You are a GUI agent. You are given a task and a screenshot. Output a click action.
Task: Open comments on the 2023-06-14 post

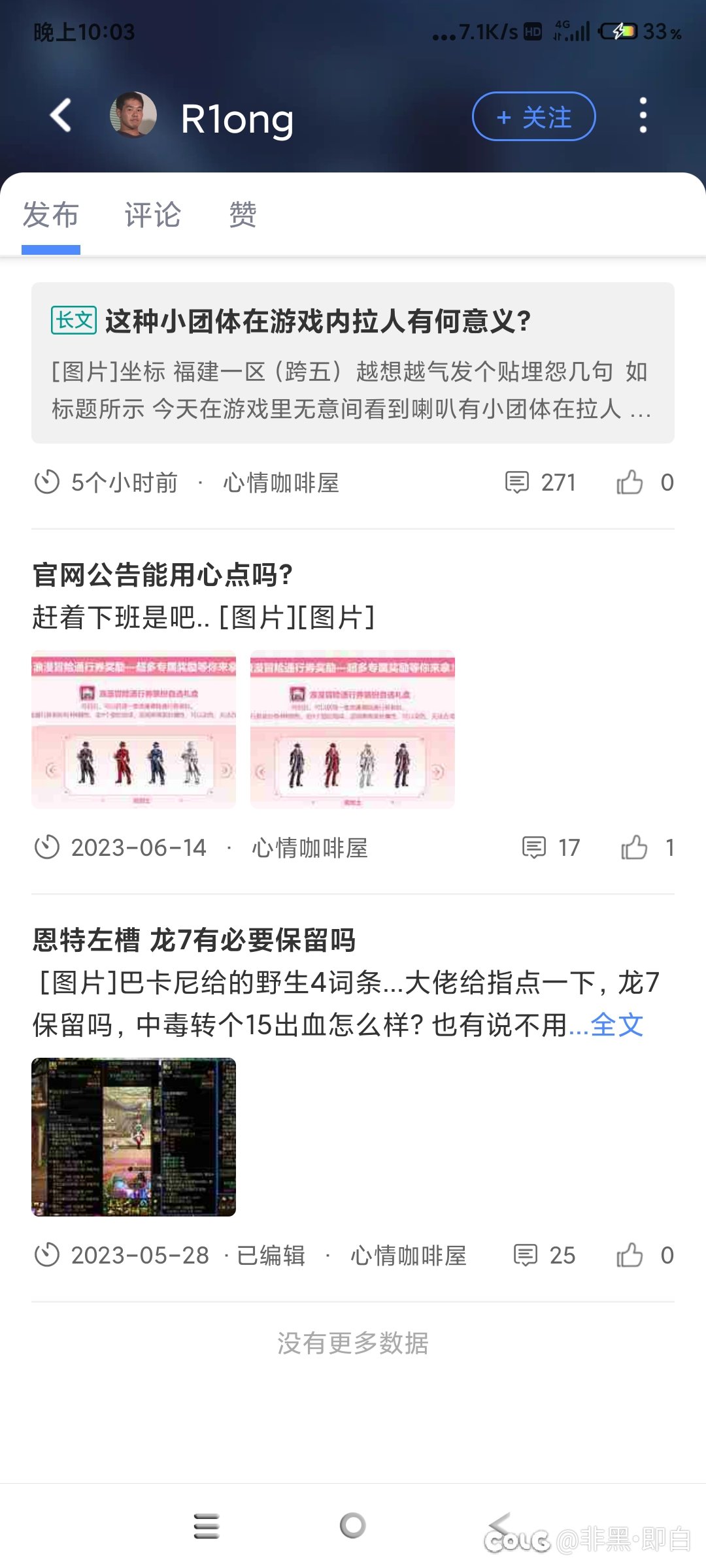[550, 848]
